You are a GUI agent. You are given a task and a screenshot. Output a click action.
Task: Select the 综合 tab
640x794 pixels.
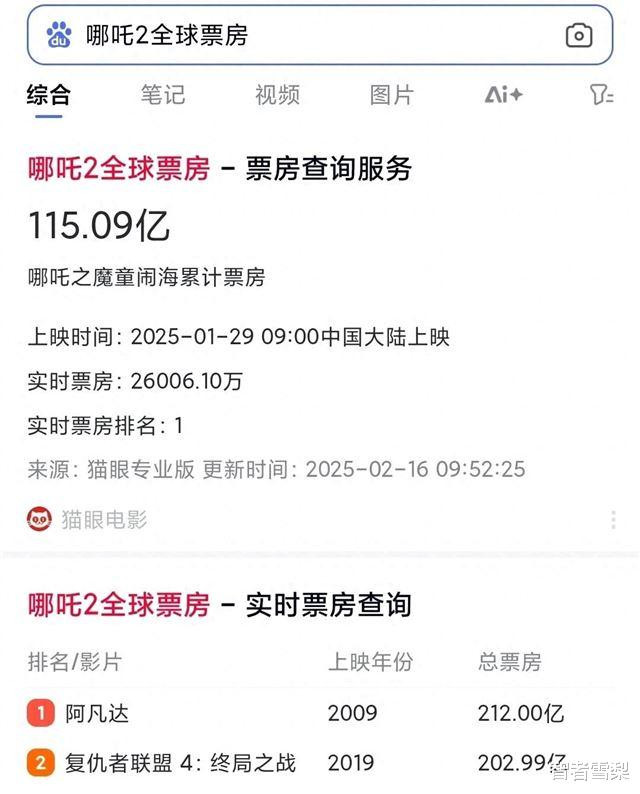(x=48, y=95)
